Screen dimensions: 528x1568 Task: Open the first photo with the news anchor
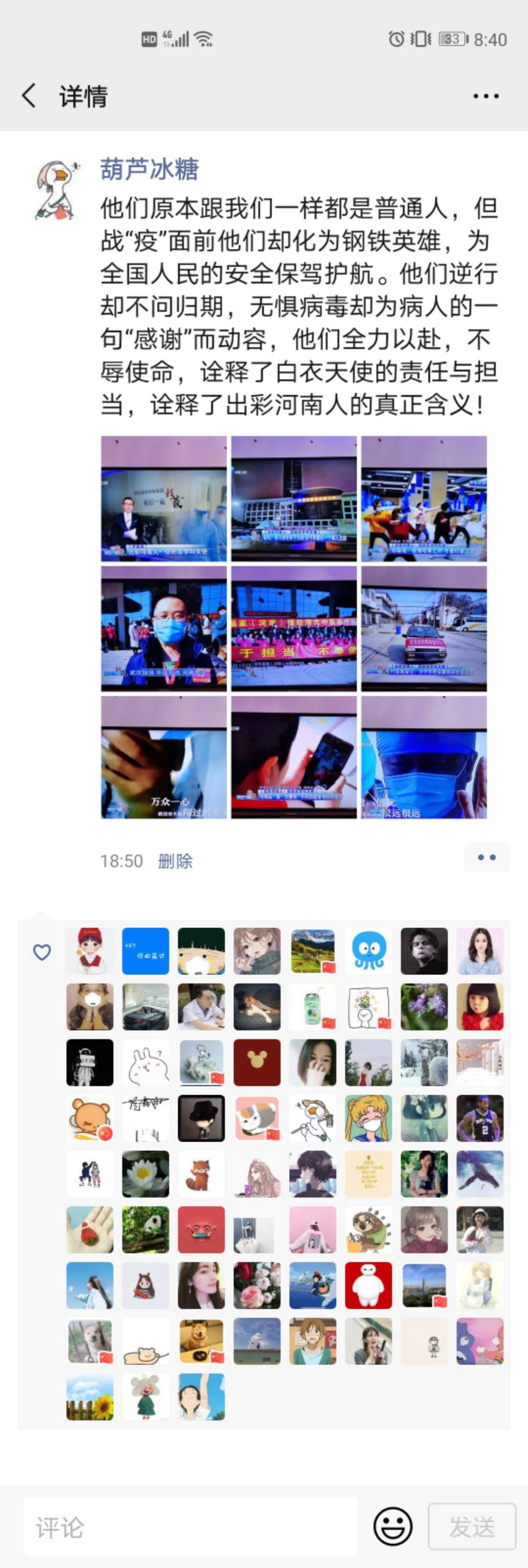tap(164, 499)
